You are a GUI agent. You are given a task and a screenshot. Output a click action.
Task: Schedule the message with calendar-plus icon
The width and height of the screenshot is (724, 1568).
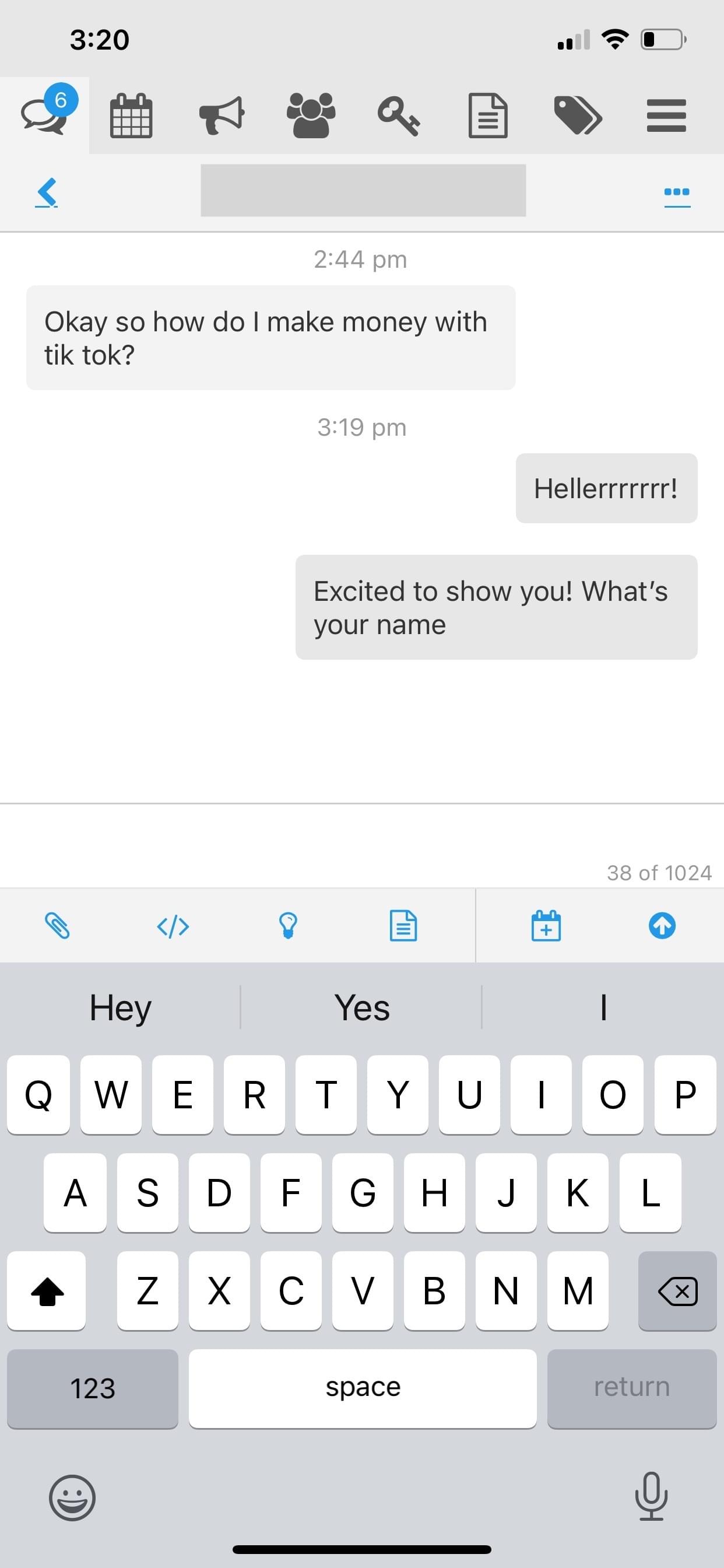point(546,926)
